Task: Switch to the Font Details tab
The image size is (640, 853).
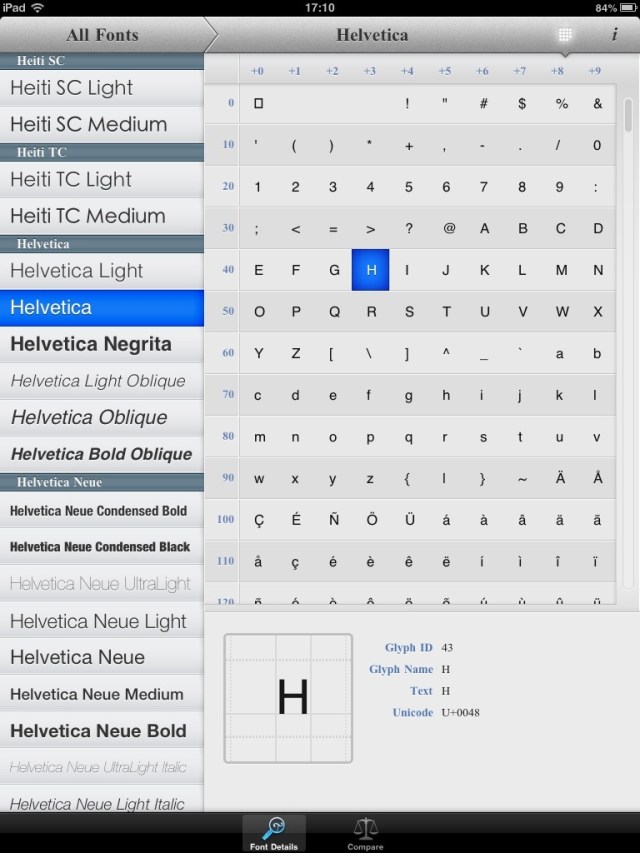Action: (x=274, y=834)
